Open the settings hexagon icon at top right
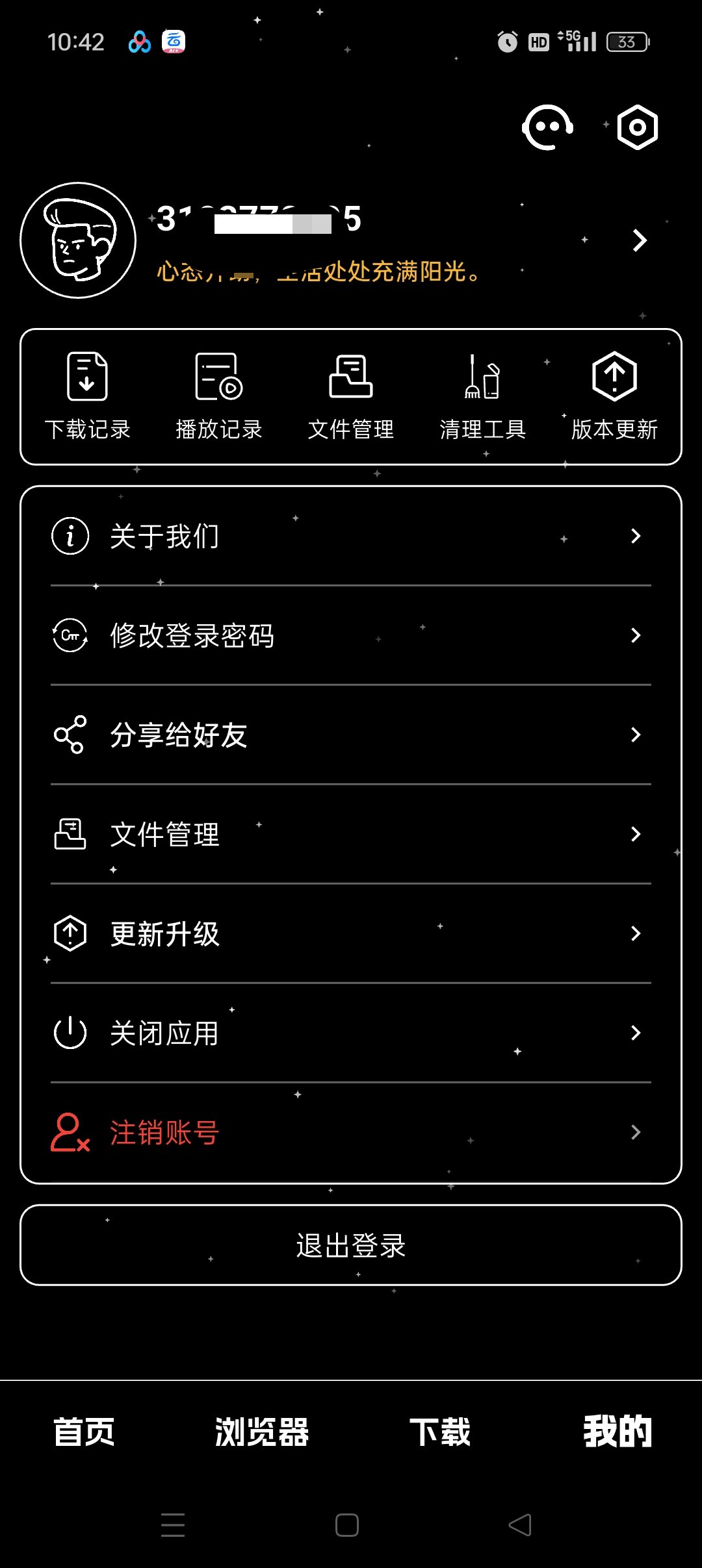 (x=635, y=126)
